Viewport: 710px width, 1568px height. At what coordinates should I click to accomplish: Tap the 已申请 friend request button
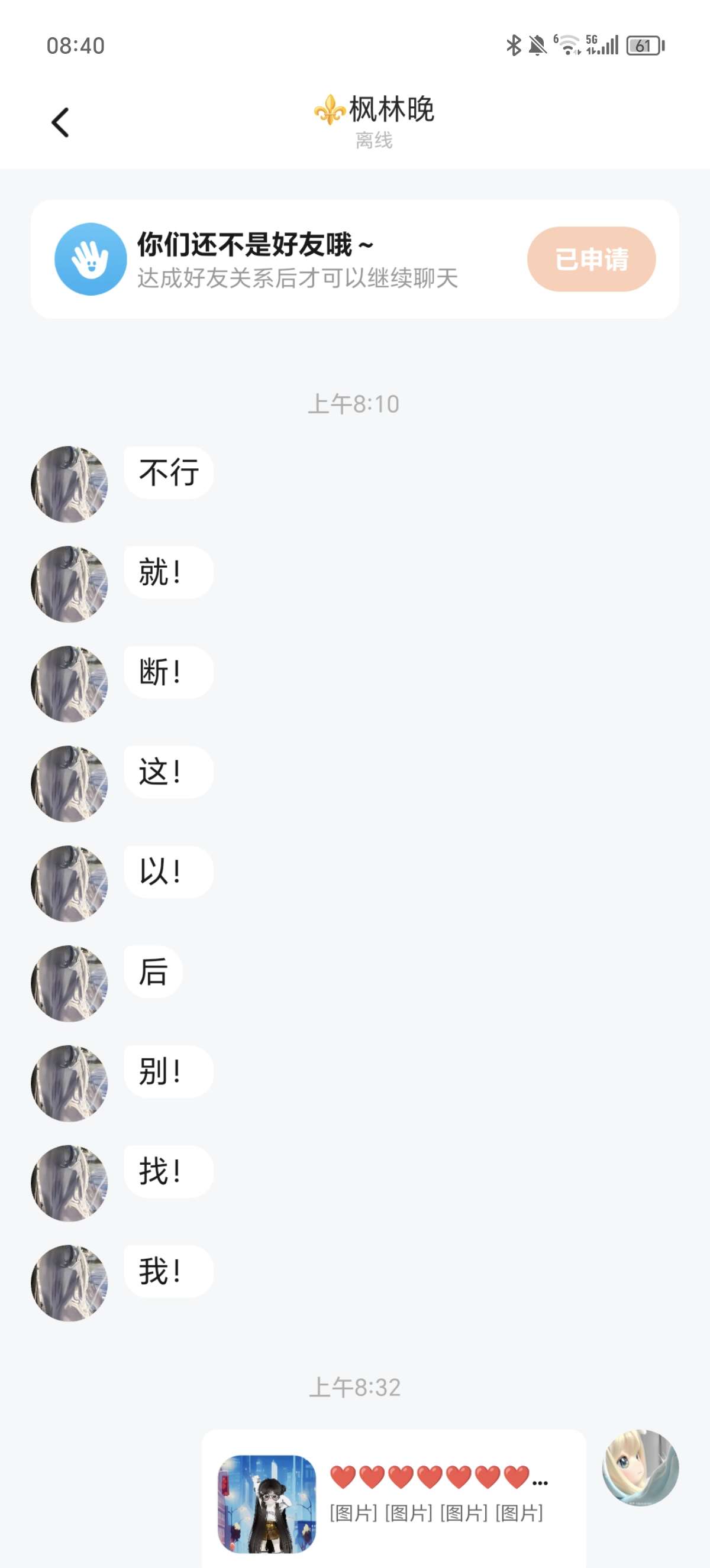tap(590, 260)
